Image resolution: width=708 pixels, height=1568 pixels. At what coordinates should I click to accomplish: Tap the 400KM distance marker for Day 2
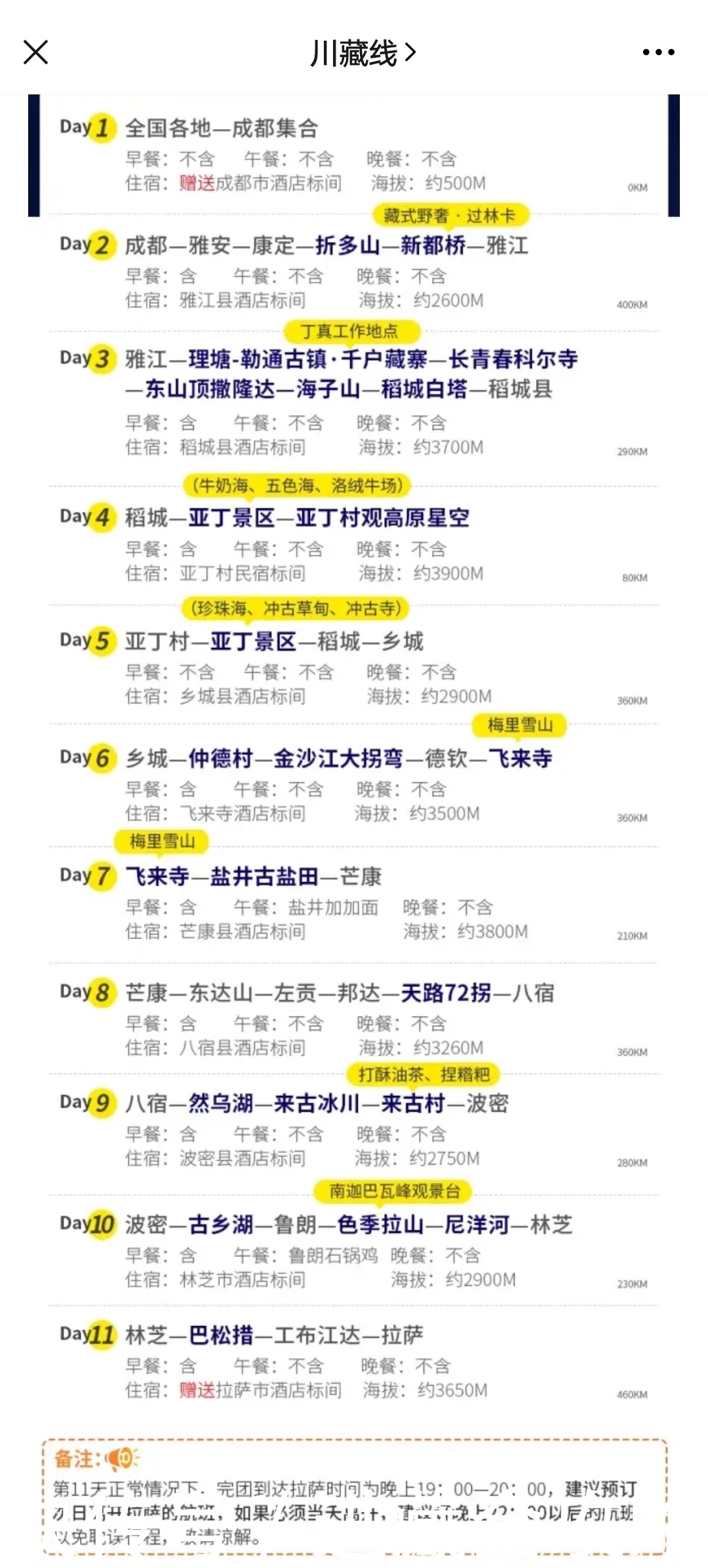(x=631, y=304)
